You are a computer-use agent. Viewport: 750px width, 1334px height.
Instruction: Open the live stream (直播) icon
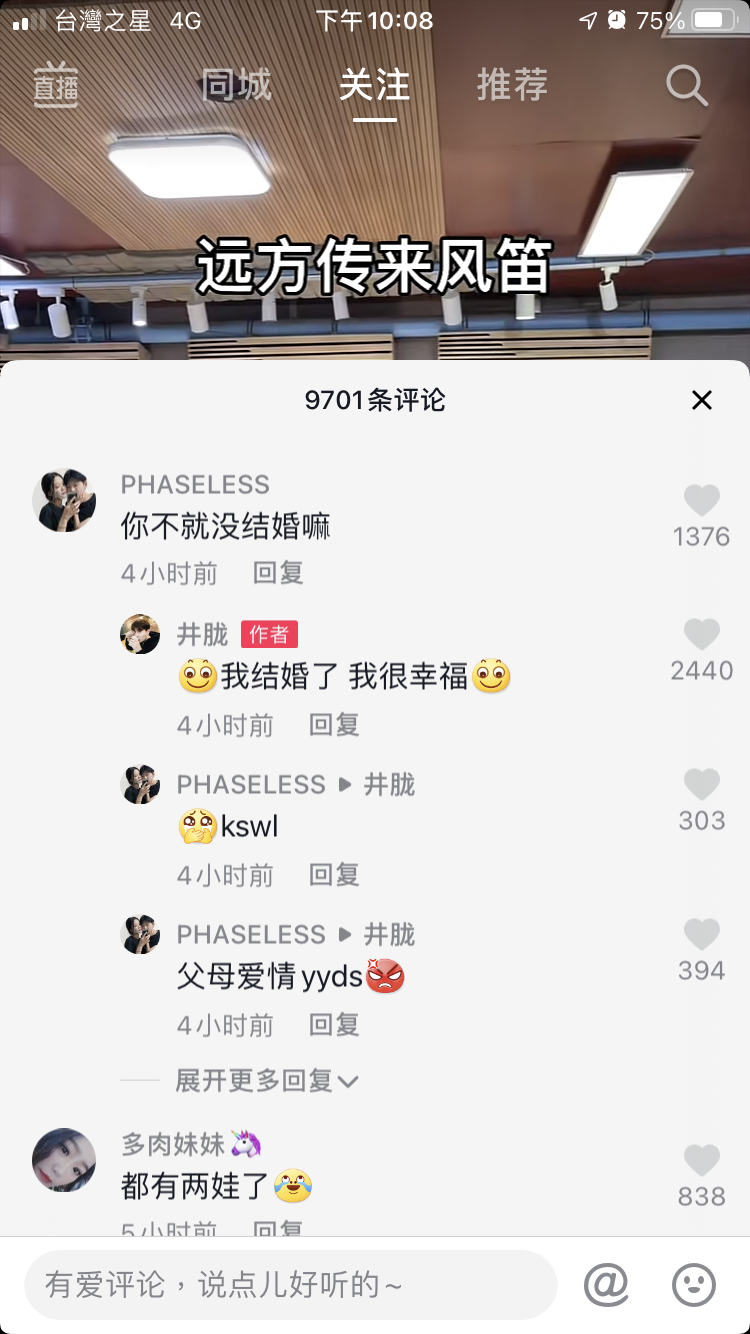(56, 86)
